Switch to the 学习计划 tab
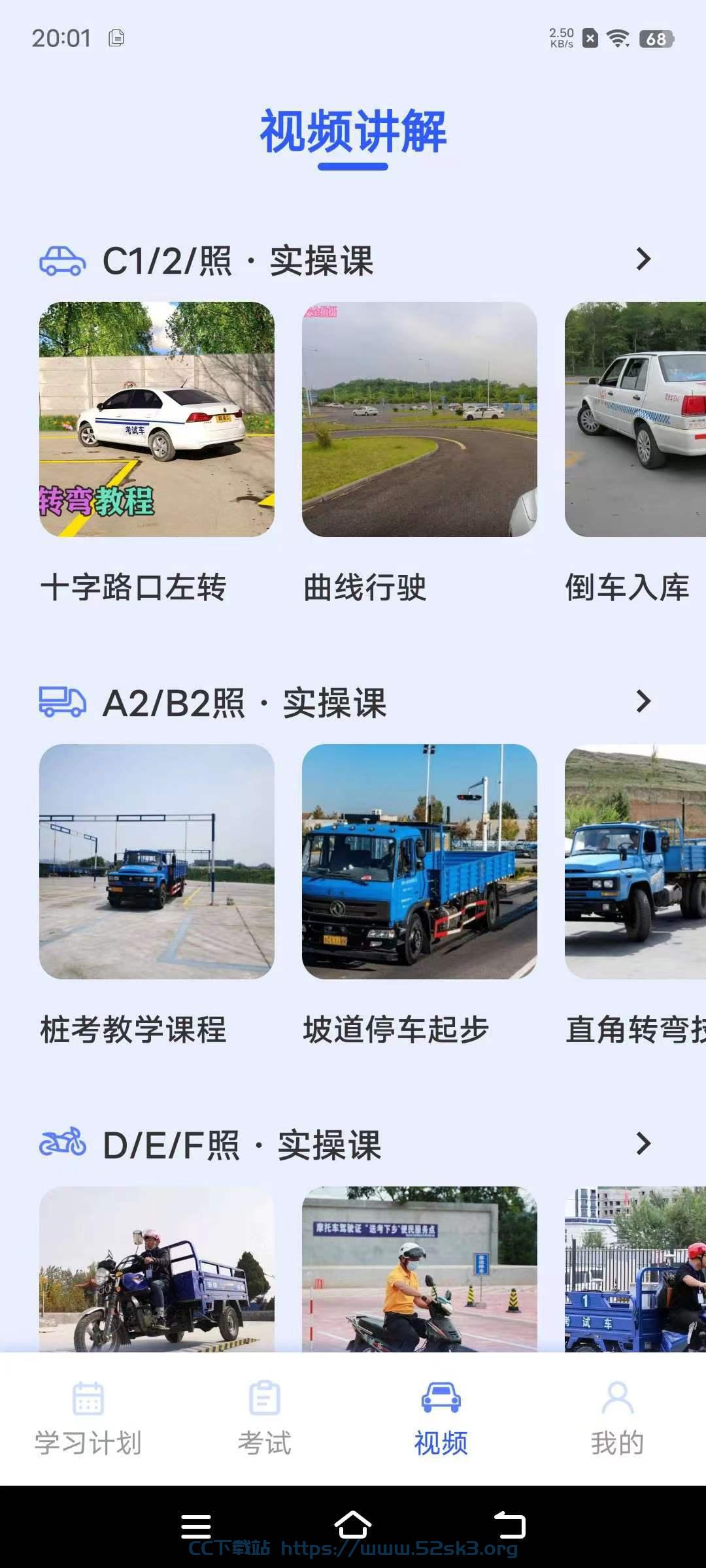 coord(88,1418)
